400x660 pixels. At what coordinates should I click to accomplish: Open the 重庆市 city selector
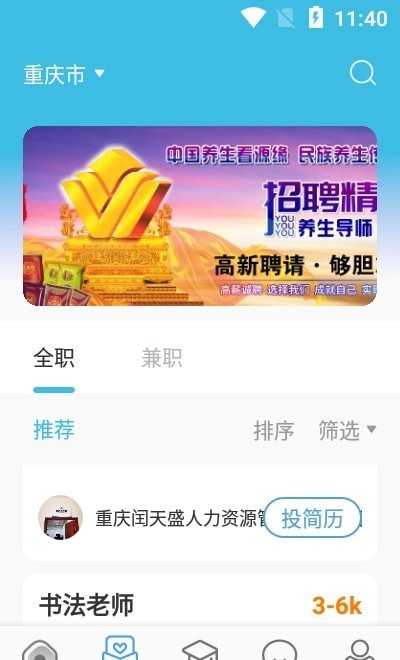tap(63, 75)
